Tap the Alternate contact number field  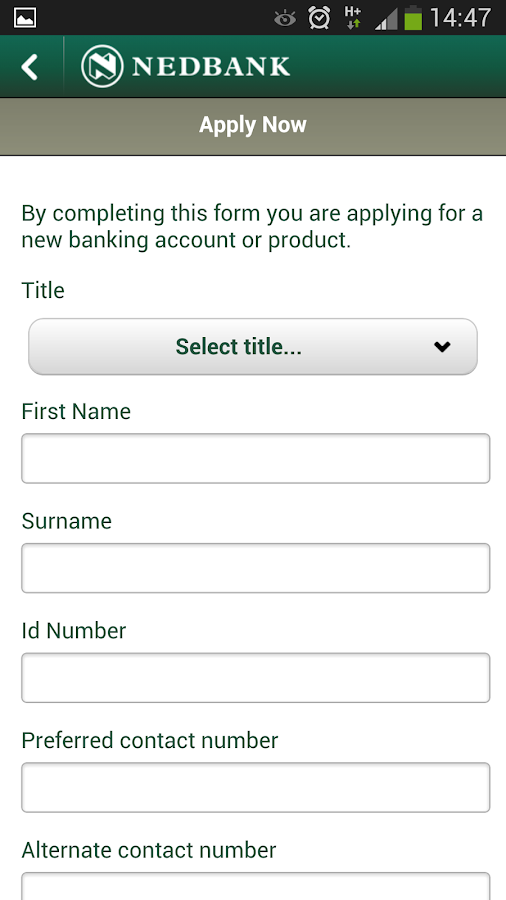(x=256, y=886)
